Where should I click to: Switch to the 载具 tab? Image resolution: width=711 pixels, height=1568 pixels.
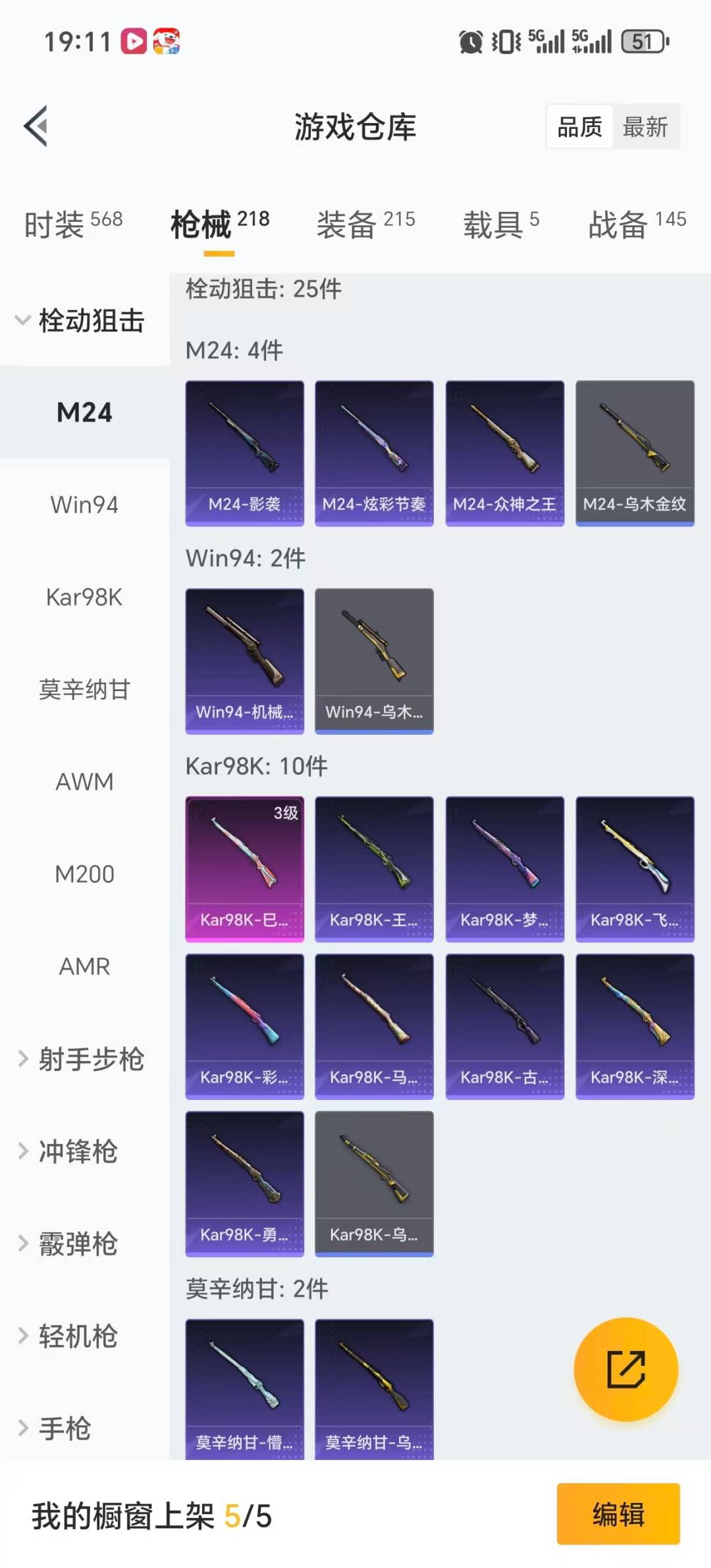(501, 224)
